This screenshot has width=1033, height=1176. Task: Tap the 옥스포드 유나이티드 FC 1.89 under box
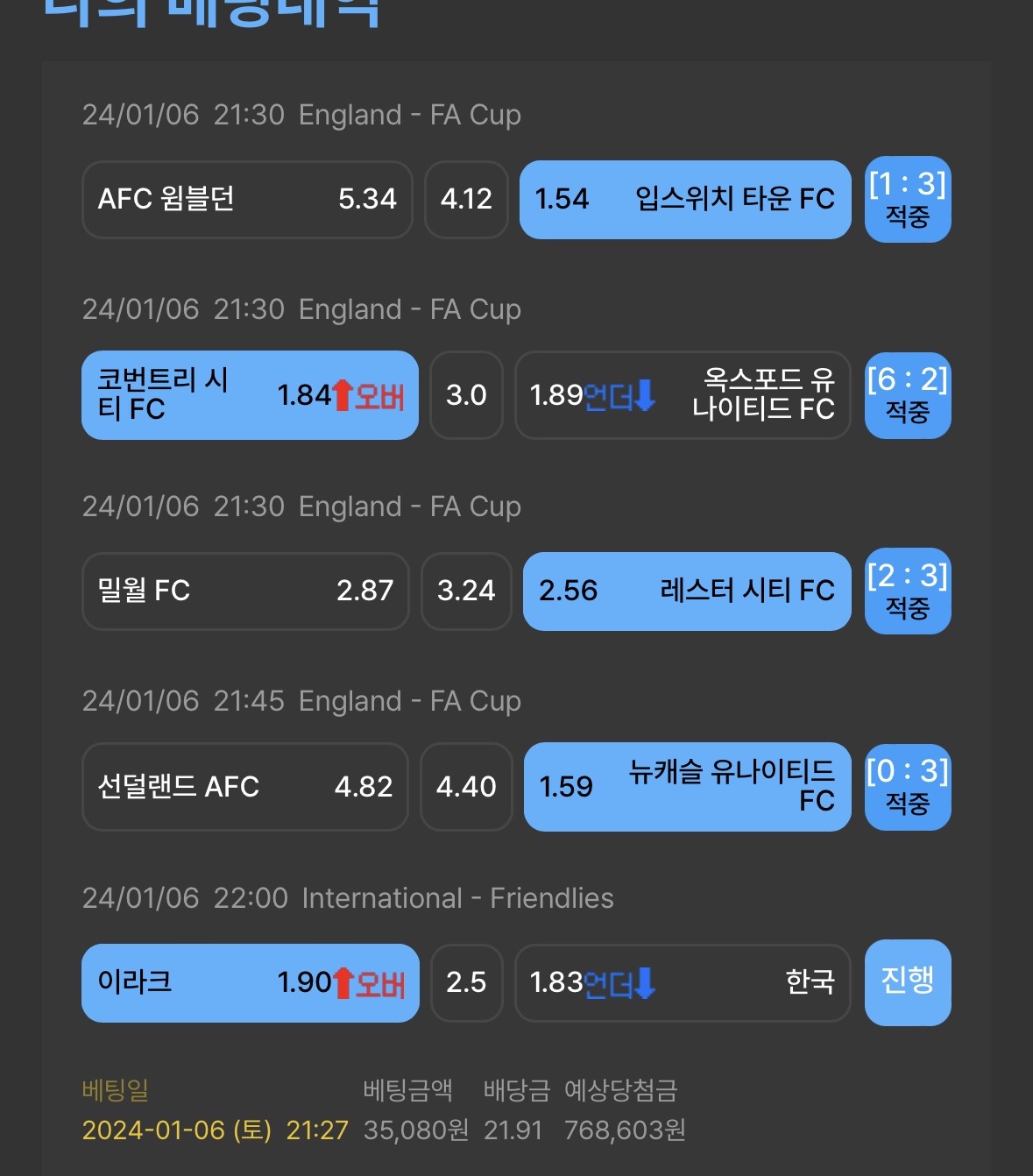683,395
